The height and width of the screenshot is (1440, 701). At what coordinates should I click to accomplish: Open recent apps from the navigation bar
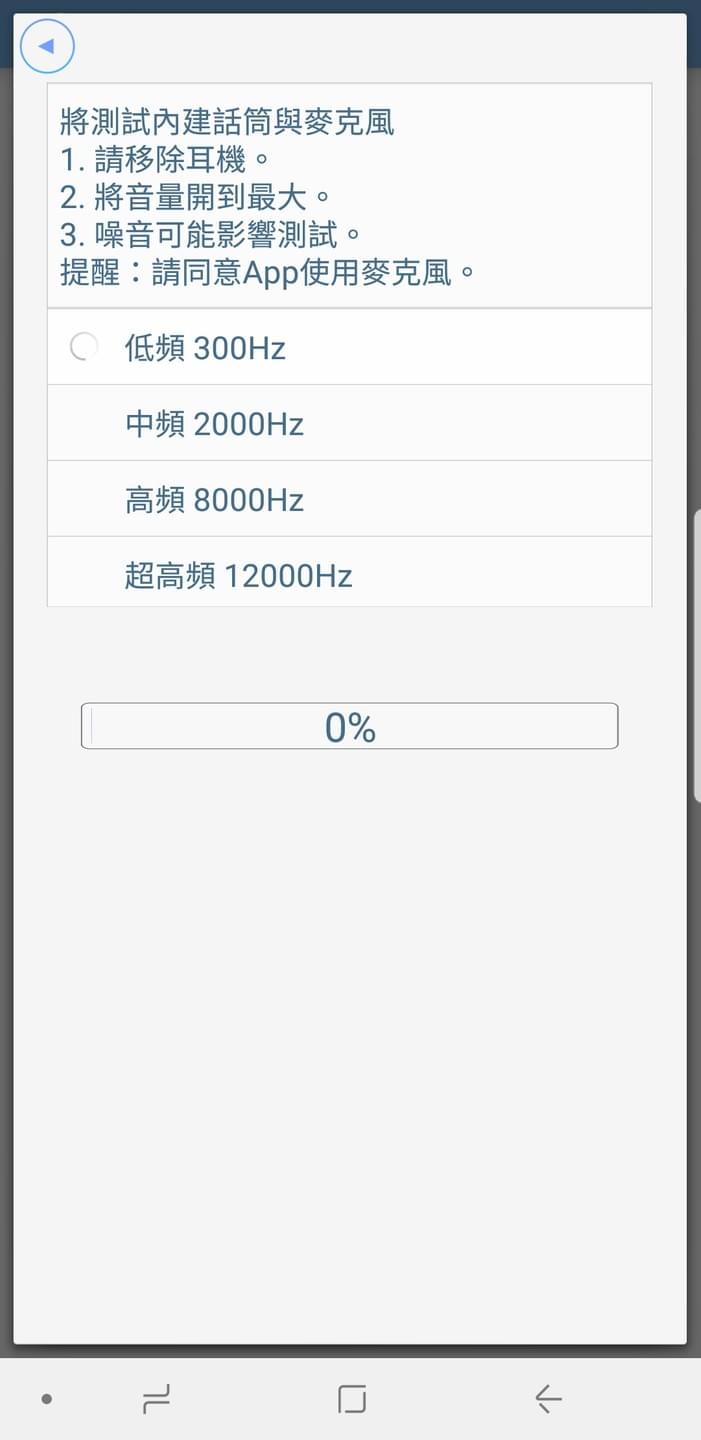pyautogui.click(x=156, y=1398)
